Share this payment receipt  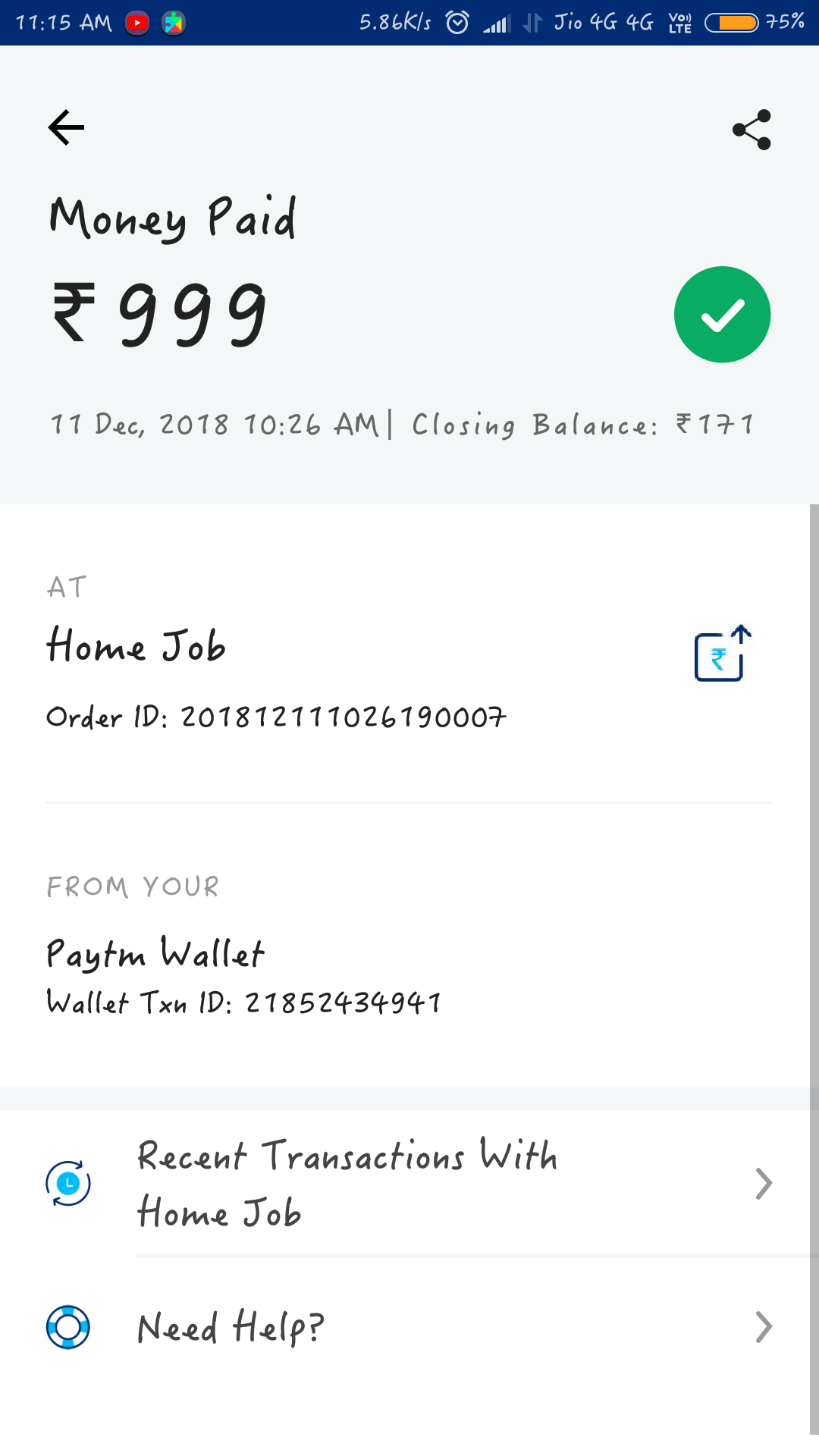point(752,130)
